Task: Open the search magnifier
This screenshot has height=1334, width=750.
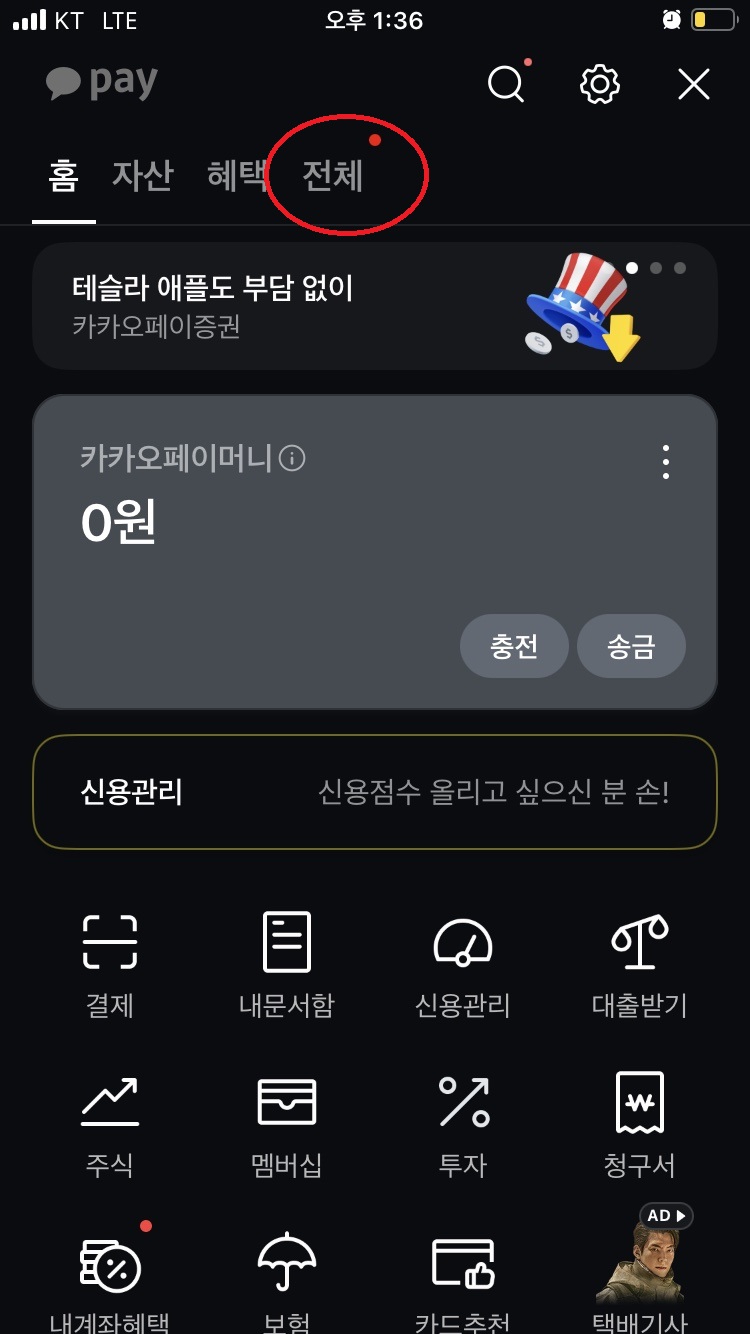Action: pos(507,85)
